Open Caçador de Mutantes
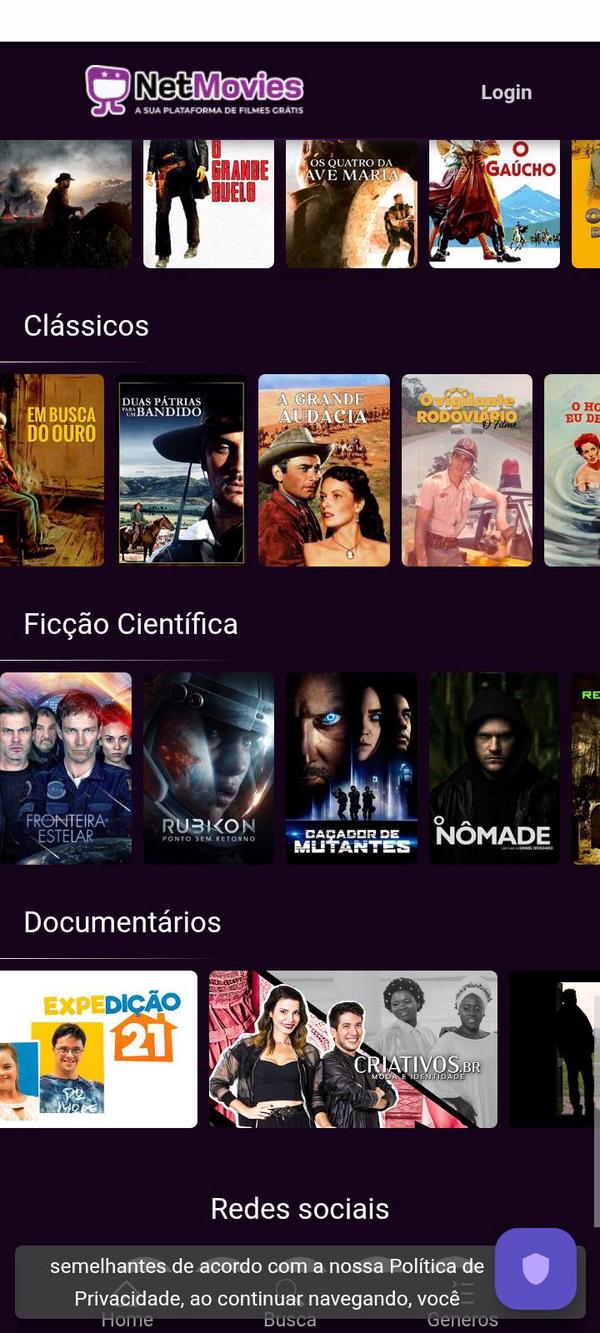Image resolution: width=600 pixels, height=1333 pixels. 351,768
